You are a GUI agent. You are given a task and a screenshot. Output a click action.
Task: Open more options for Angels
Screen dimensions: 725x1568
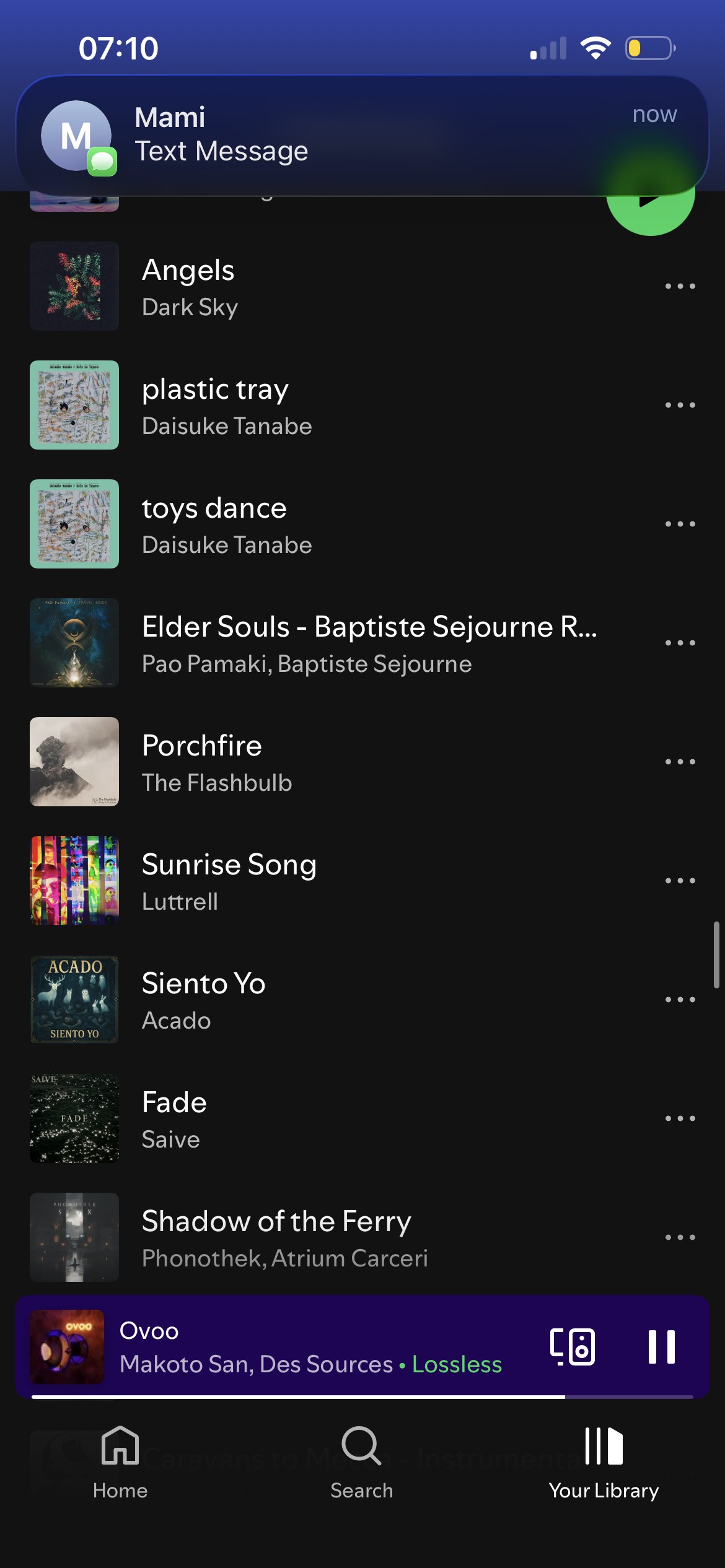[x=680, y=287]
